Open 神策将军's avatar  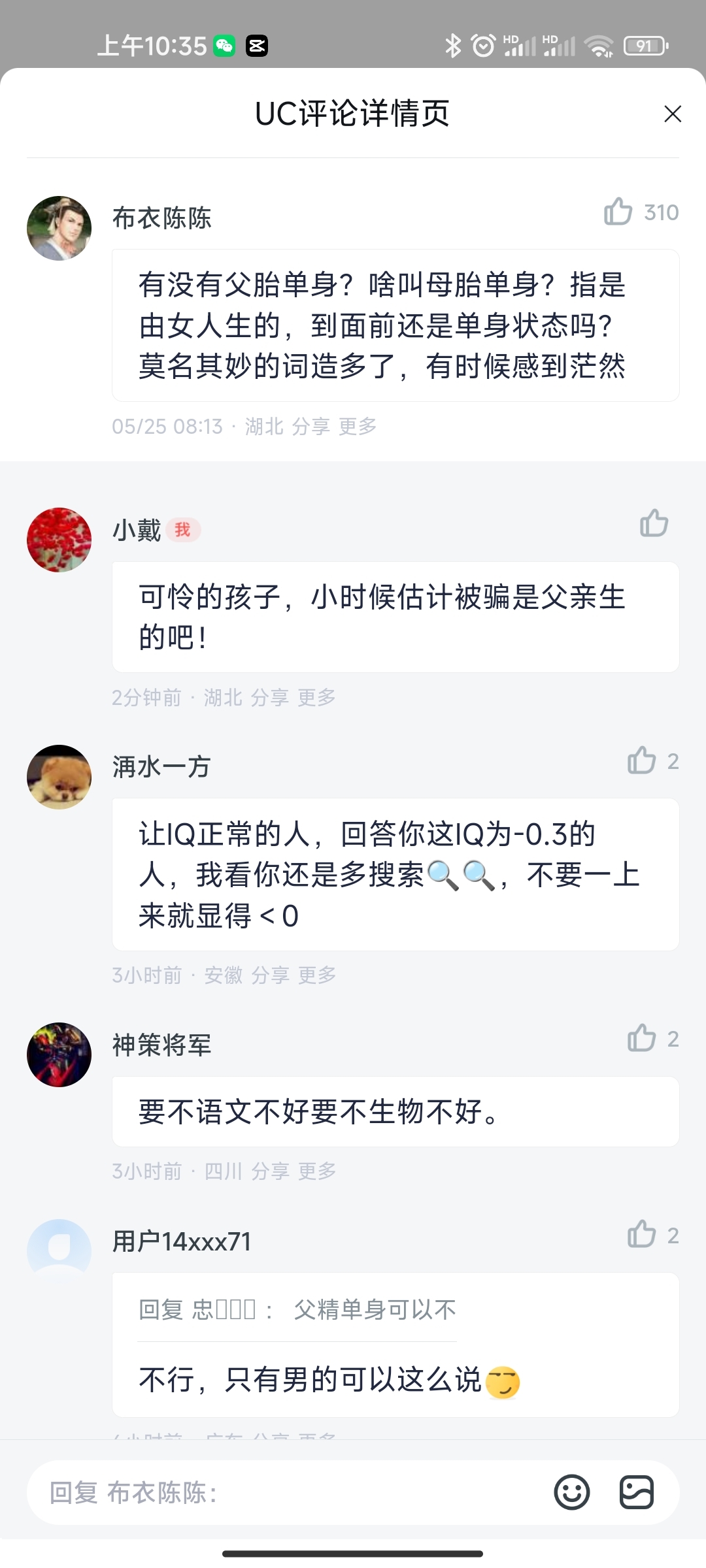coord(59,1054)
